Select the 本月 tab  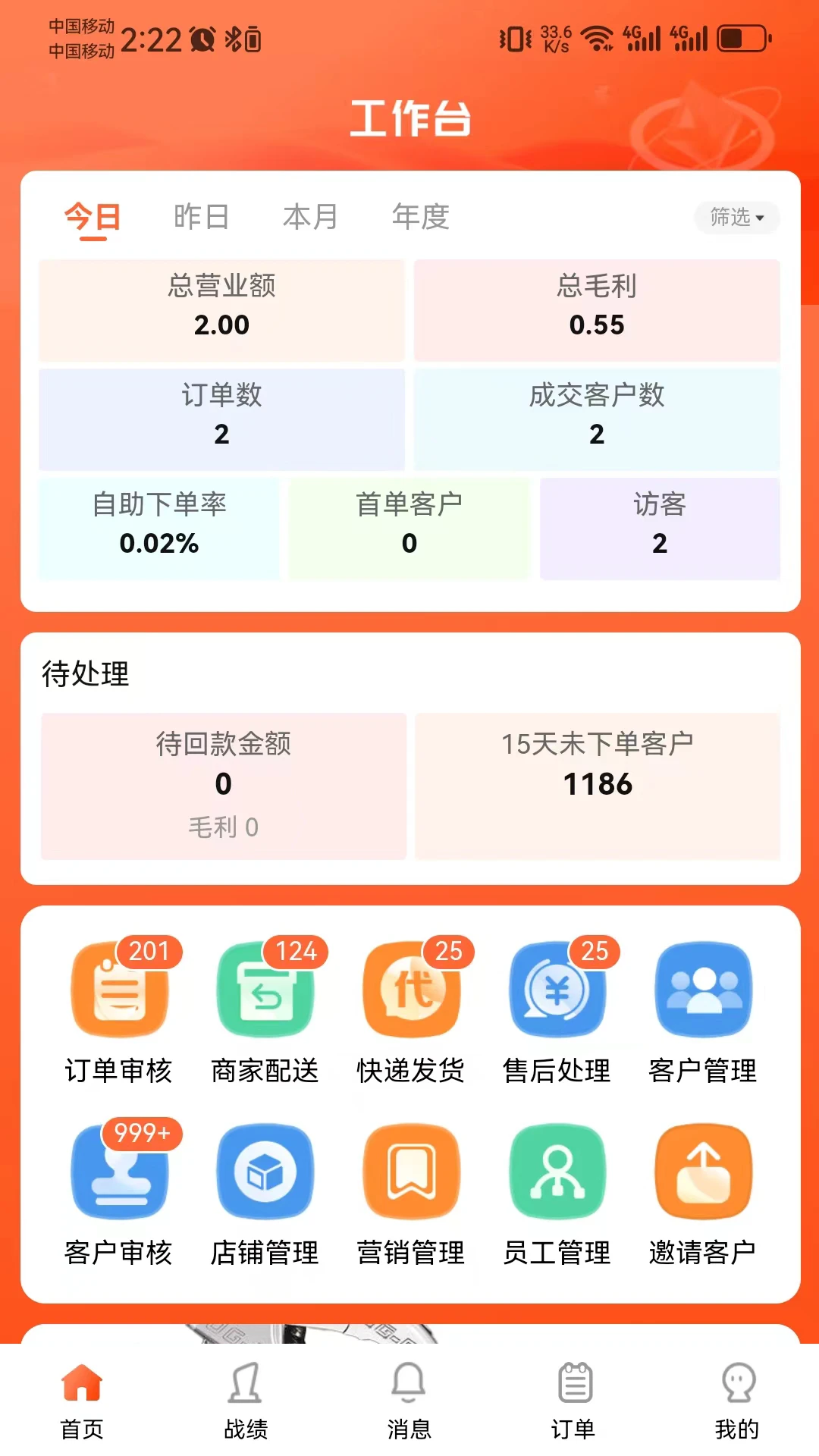[x=310, y=217]
